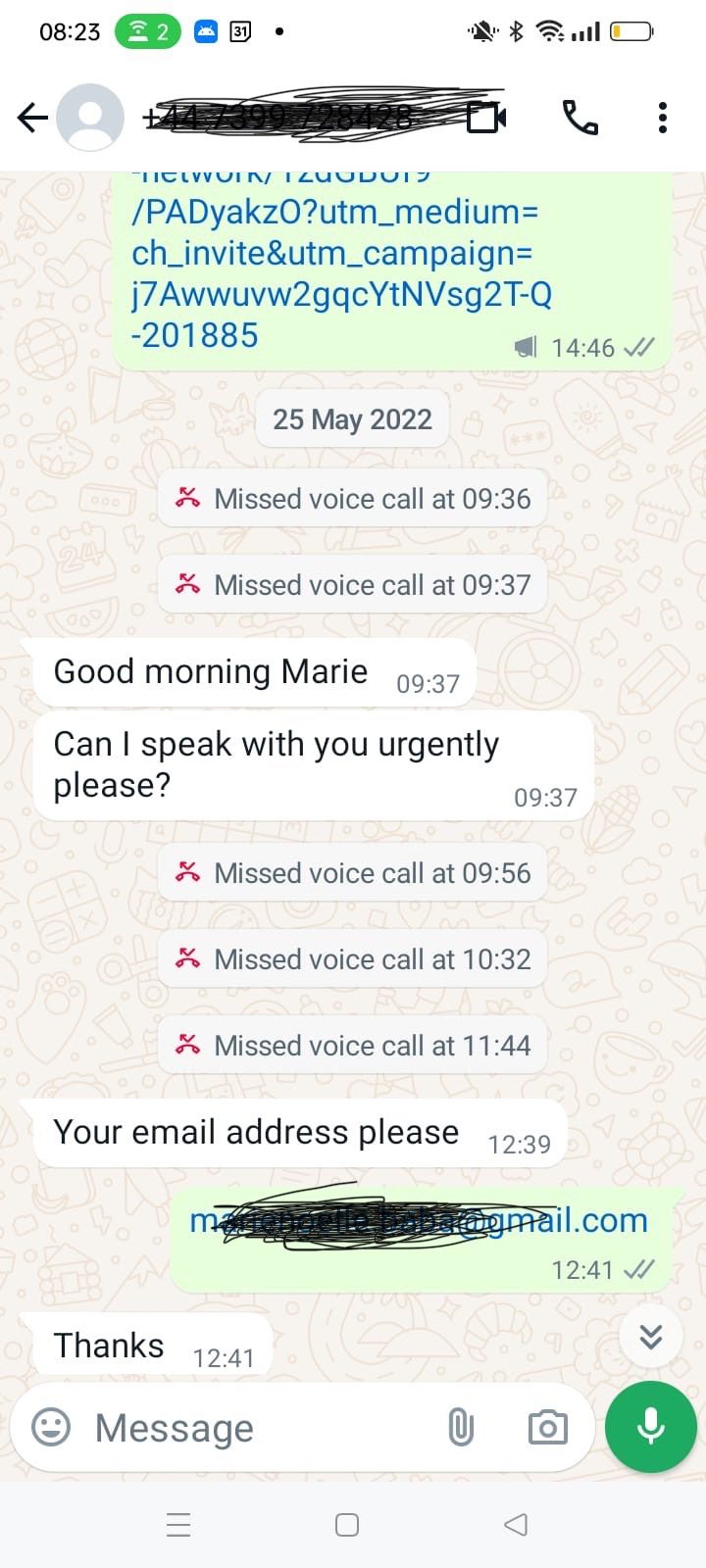
Task: Focus the Message text field
Action: point(255,1428)
